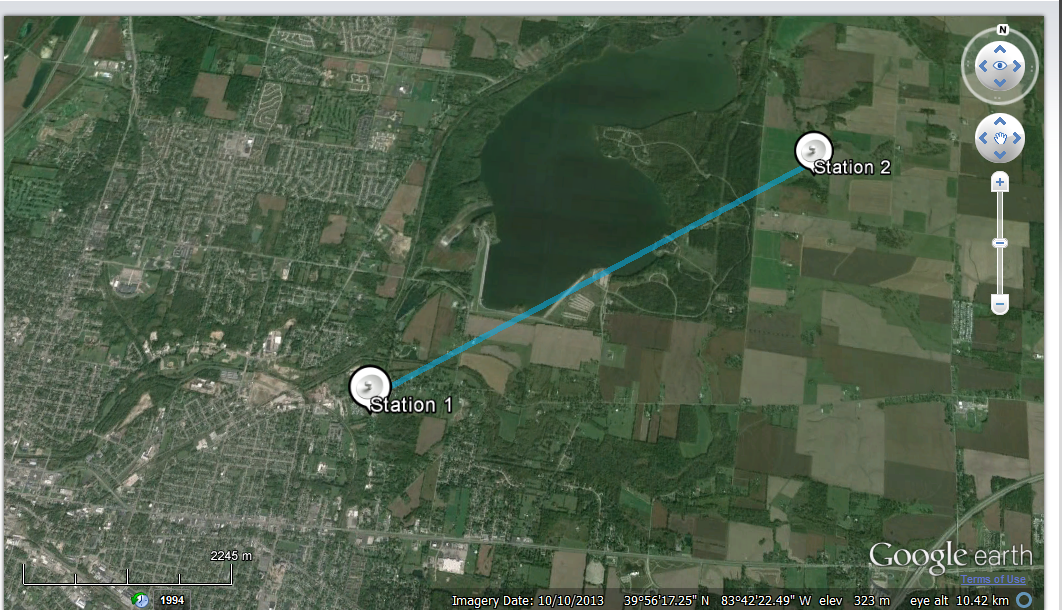Screen dimensions: 1062x610
Task: Tilt the view down with look joystick
Action: pyautogui.click(x=1000, y=84)
